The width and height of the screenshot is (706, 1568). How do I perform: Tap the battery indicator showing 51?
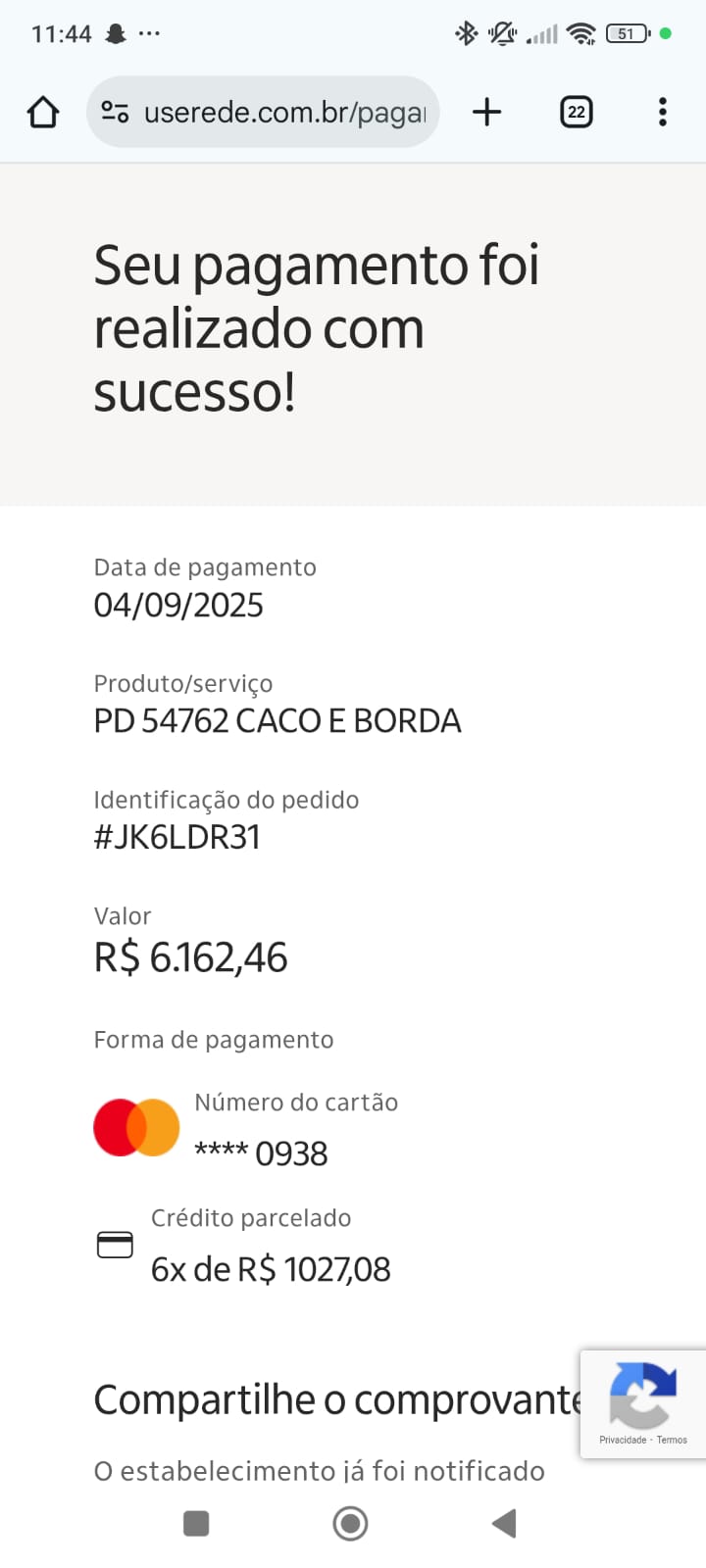[x=626, y=32]
